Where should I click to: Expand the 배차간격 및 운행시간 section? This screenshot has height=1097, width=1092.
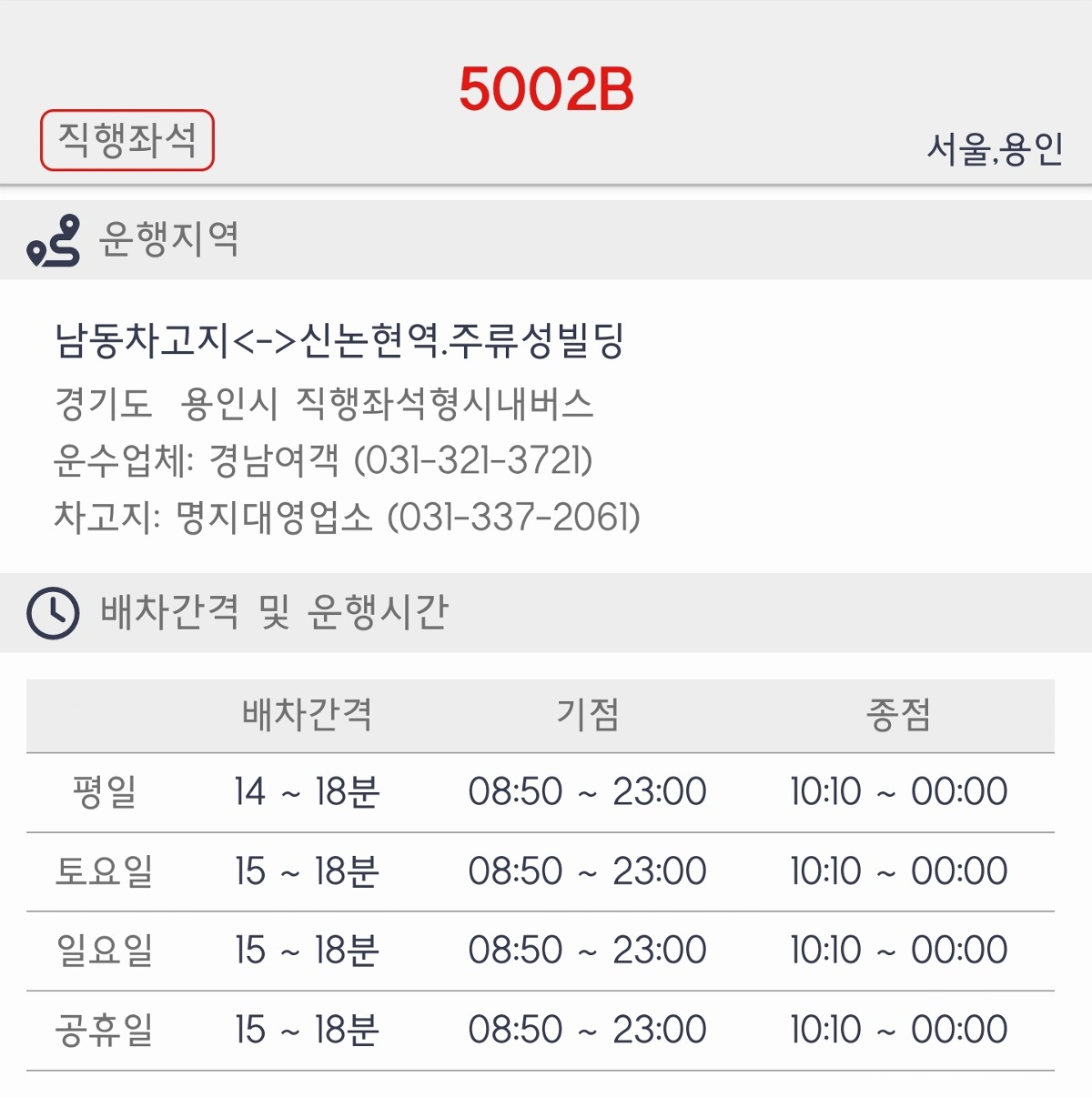tap(273, 613)
